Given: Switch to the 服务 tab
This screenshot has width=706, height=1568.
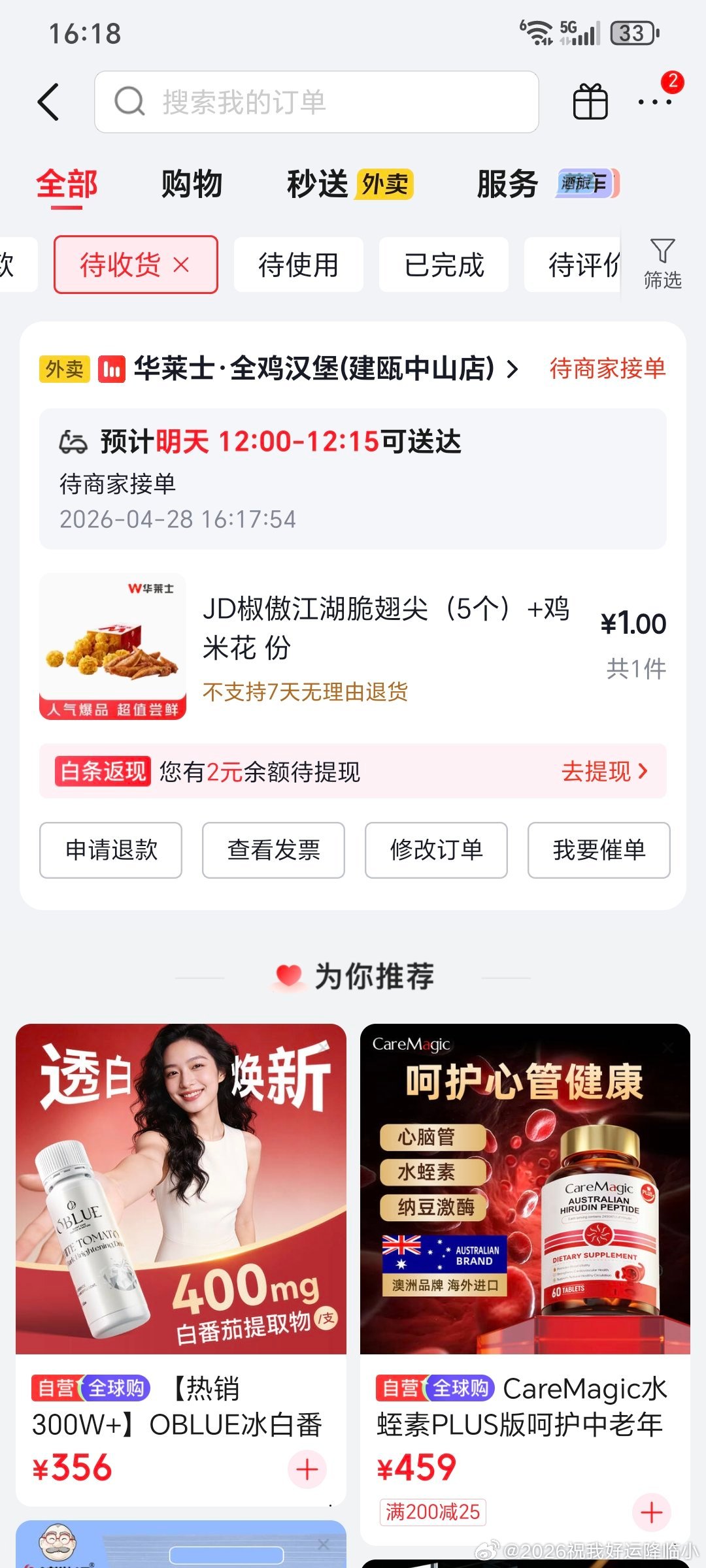Looking at the screenshot, I should click(x=507, y=184).
